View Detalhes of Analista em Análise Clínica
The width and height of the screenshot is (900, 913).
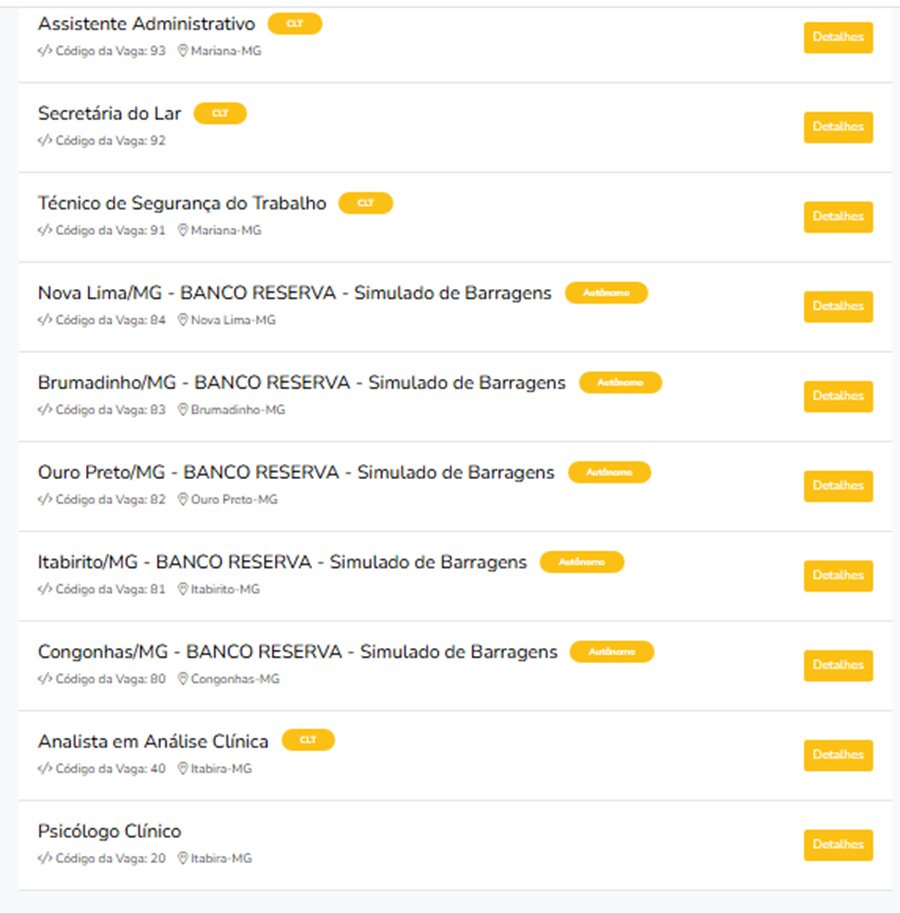pos(838,755)
